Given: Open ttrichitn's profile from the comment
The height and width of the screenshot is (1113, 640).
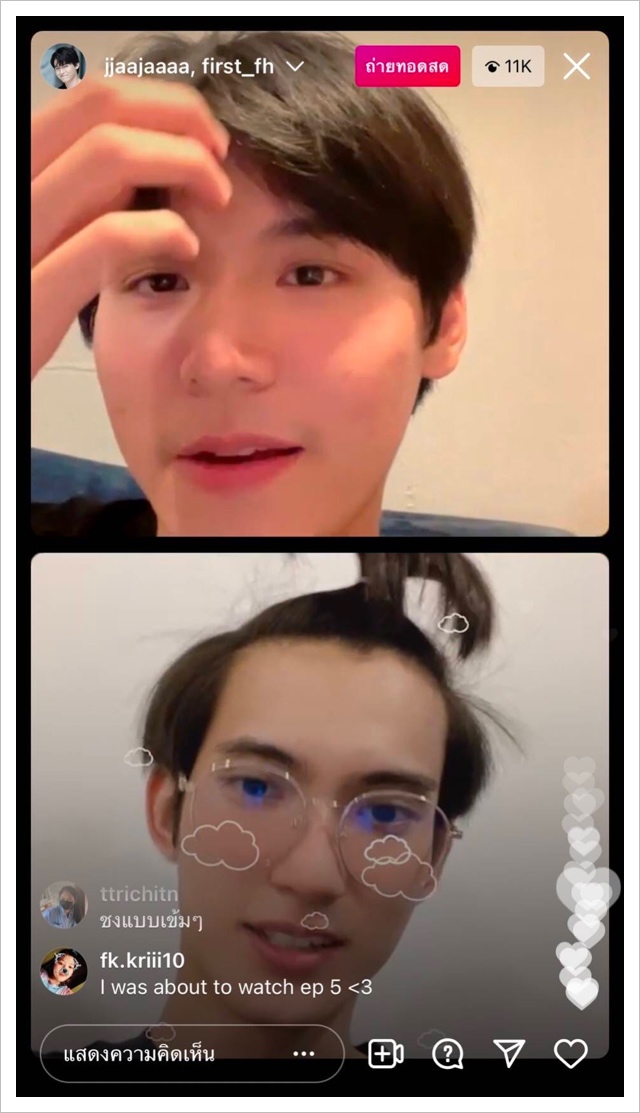Looking at the screenshot, I should click(x=63, y=904).
